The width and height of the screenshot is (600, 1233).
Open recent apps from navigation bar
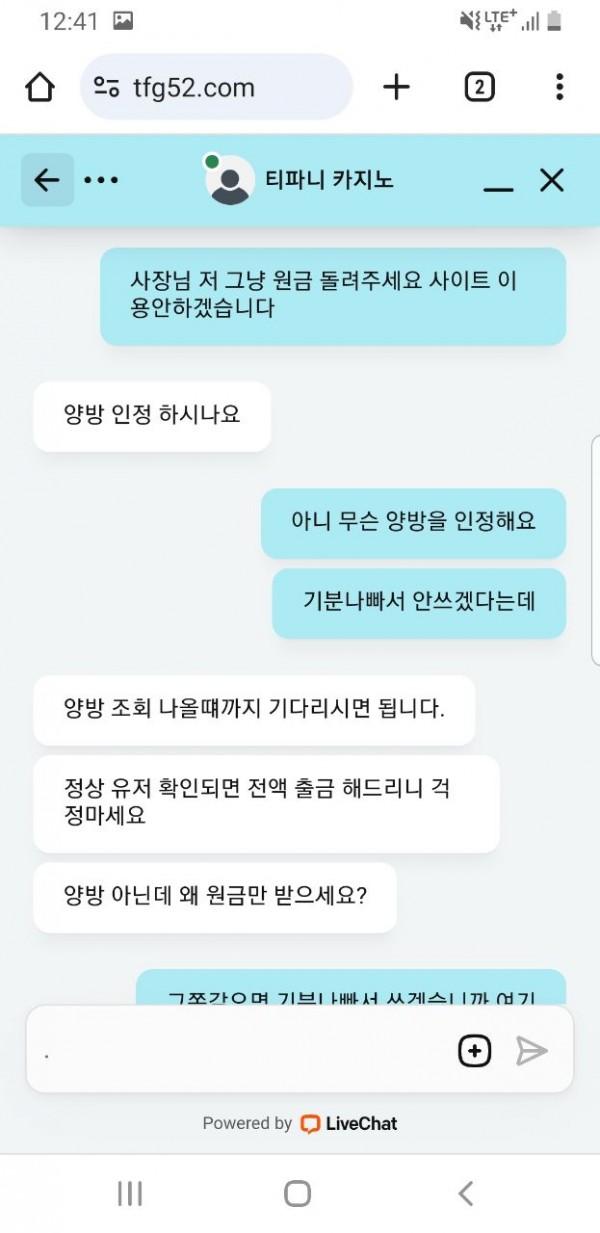(x=130, y=1193)
